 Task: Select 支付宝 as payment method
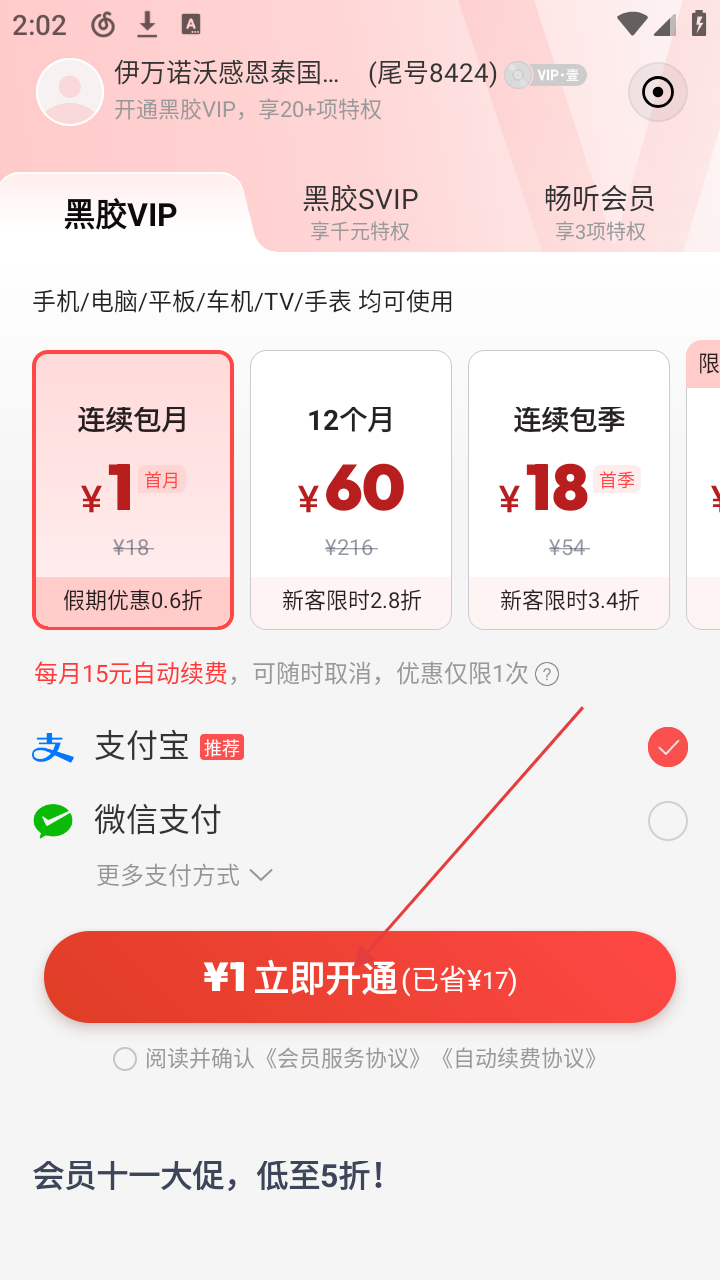pyautogui.click(x=668, y=747)
